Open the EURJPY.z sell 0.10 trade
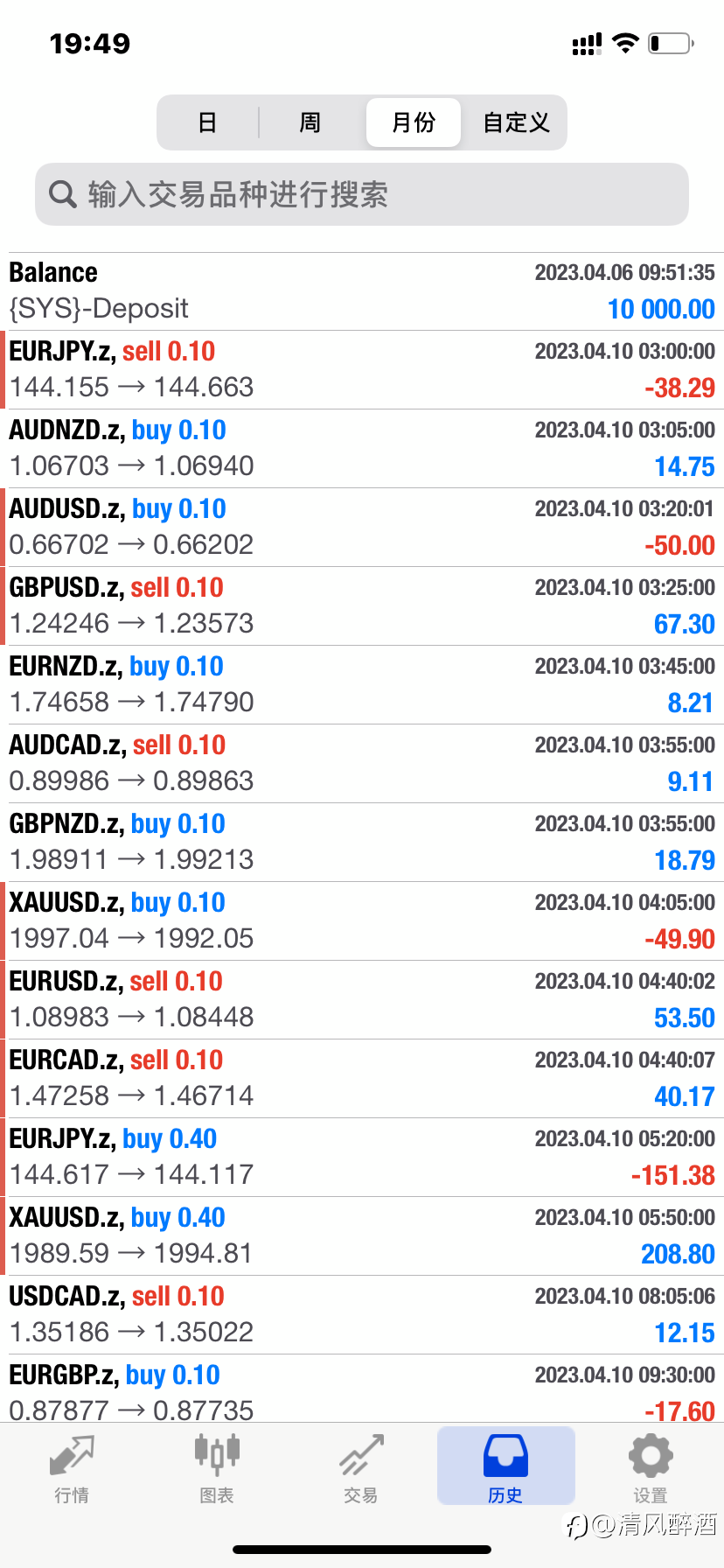Image resolution: width=724 pixels, height=1568 pixels. pyautogui.click(x=362, y=370)
